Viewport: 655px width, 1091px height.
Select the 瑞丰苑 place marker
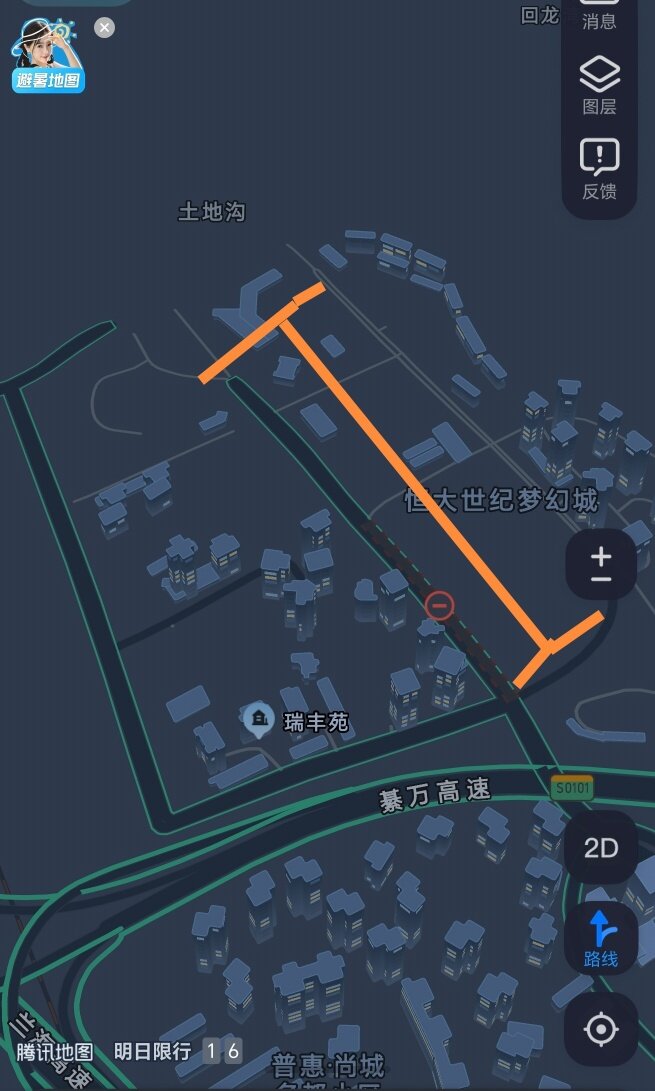pos(260,720)
